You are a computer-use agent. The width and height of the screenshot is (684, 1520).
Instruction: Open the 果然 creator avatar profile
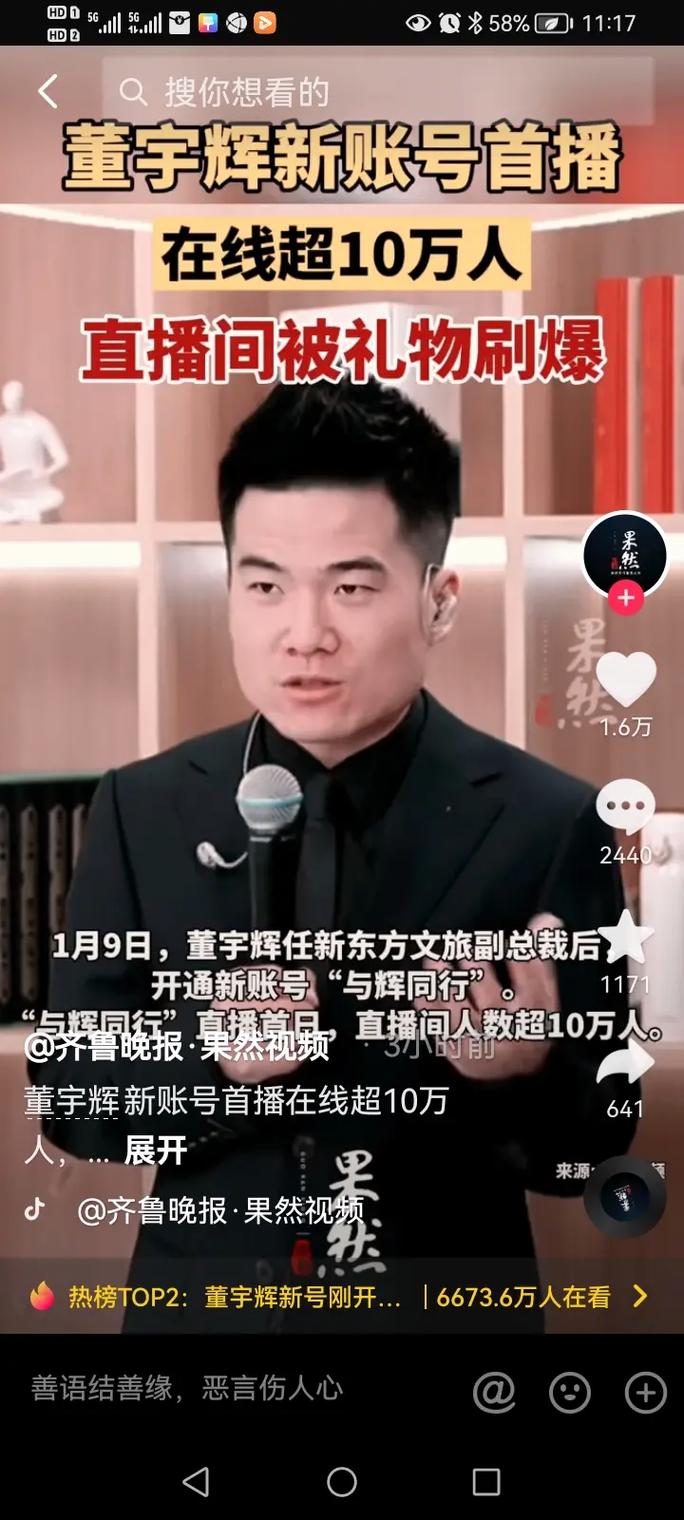(x=625, y=554)
